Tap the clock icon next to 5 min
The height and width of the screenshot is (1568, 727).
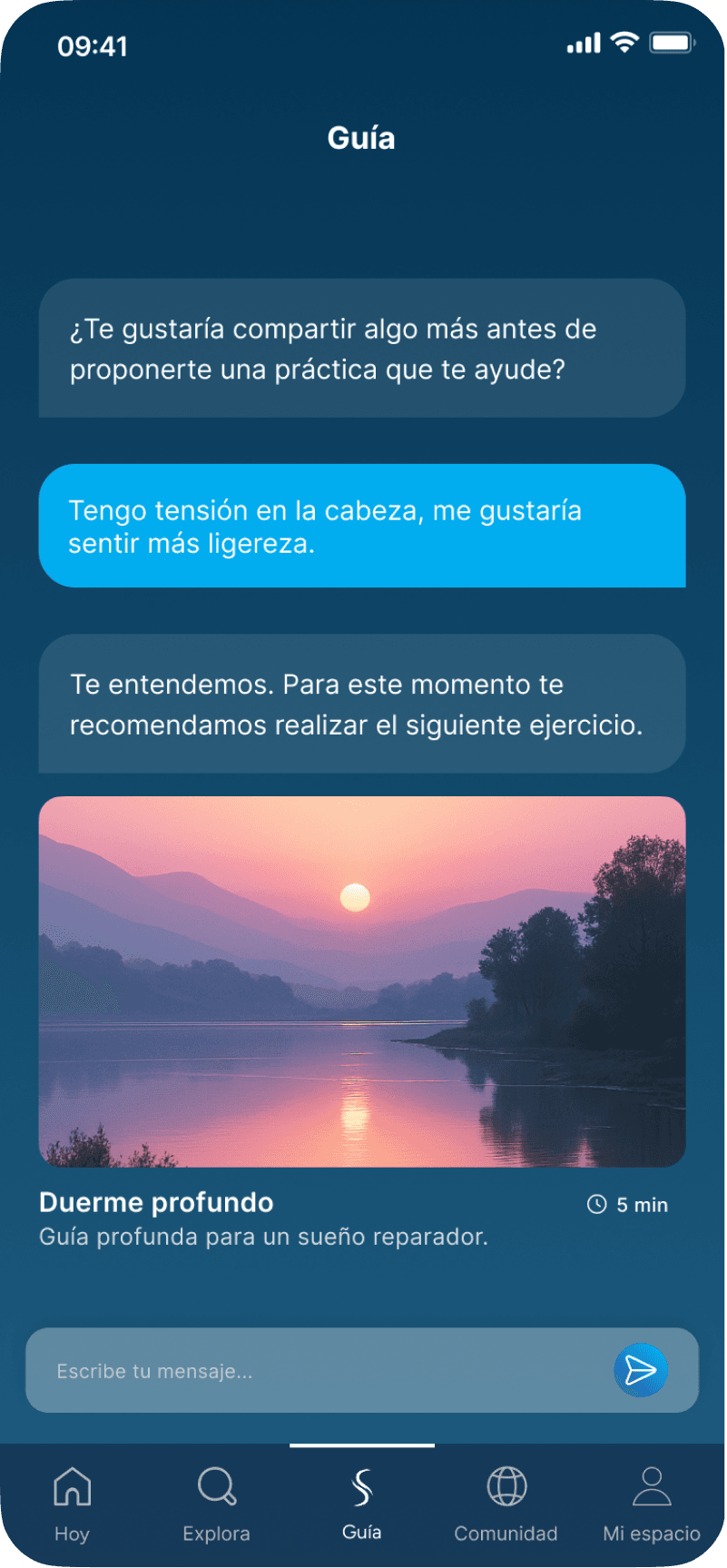[x=596, y=1203]
